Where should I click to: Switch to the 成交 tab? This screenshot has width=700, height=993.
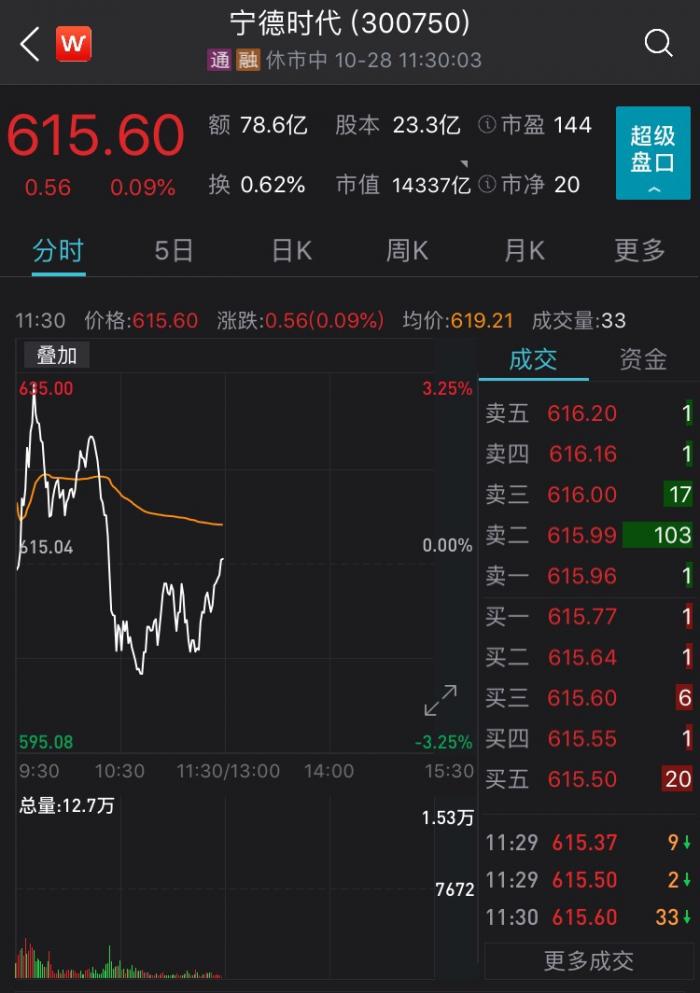(533, 360)
